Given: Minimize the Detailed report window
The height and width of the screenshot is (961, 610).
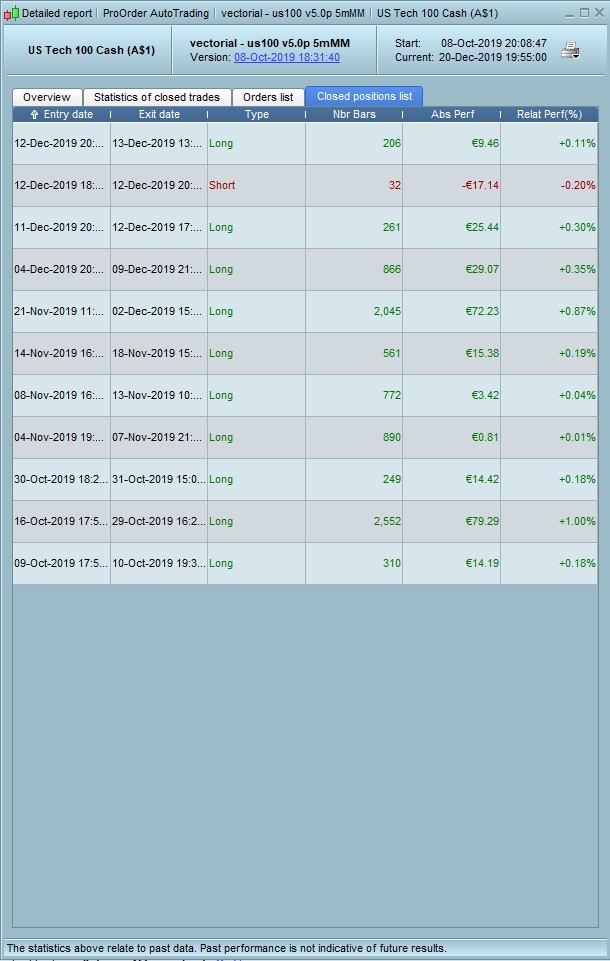Looking at the screenshot, I should click(569, 13).
